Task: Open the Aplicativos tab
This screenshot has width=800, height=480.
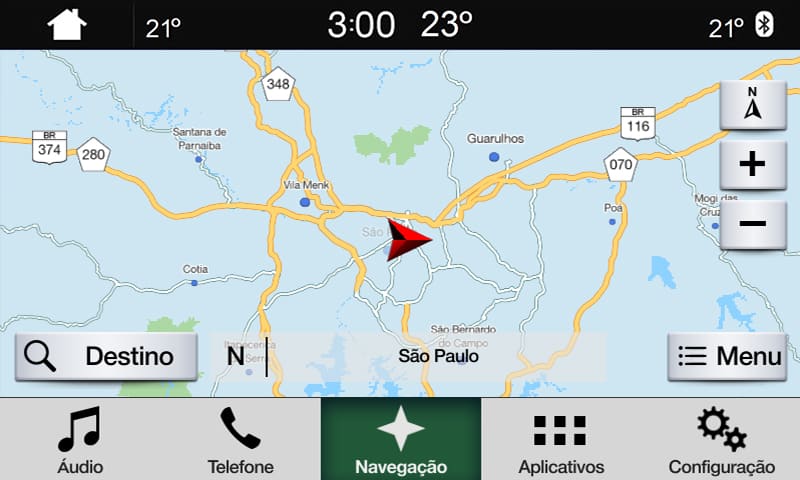Action: coord(561,440)
